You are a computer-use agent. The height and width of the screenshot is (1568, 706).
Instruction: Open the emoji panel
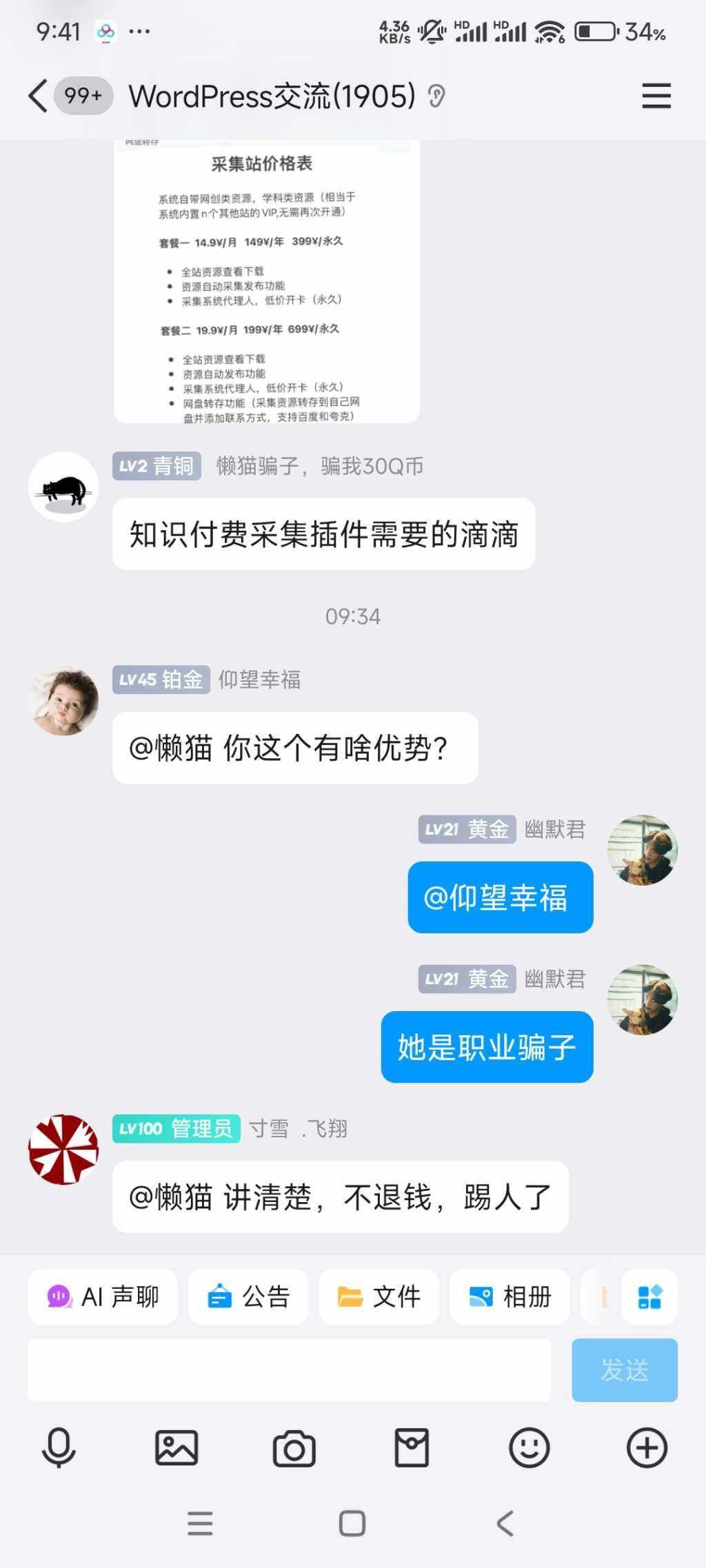coord(529,1447)
